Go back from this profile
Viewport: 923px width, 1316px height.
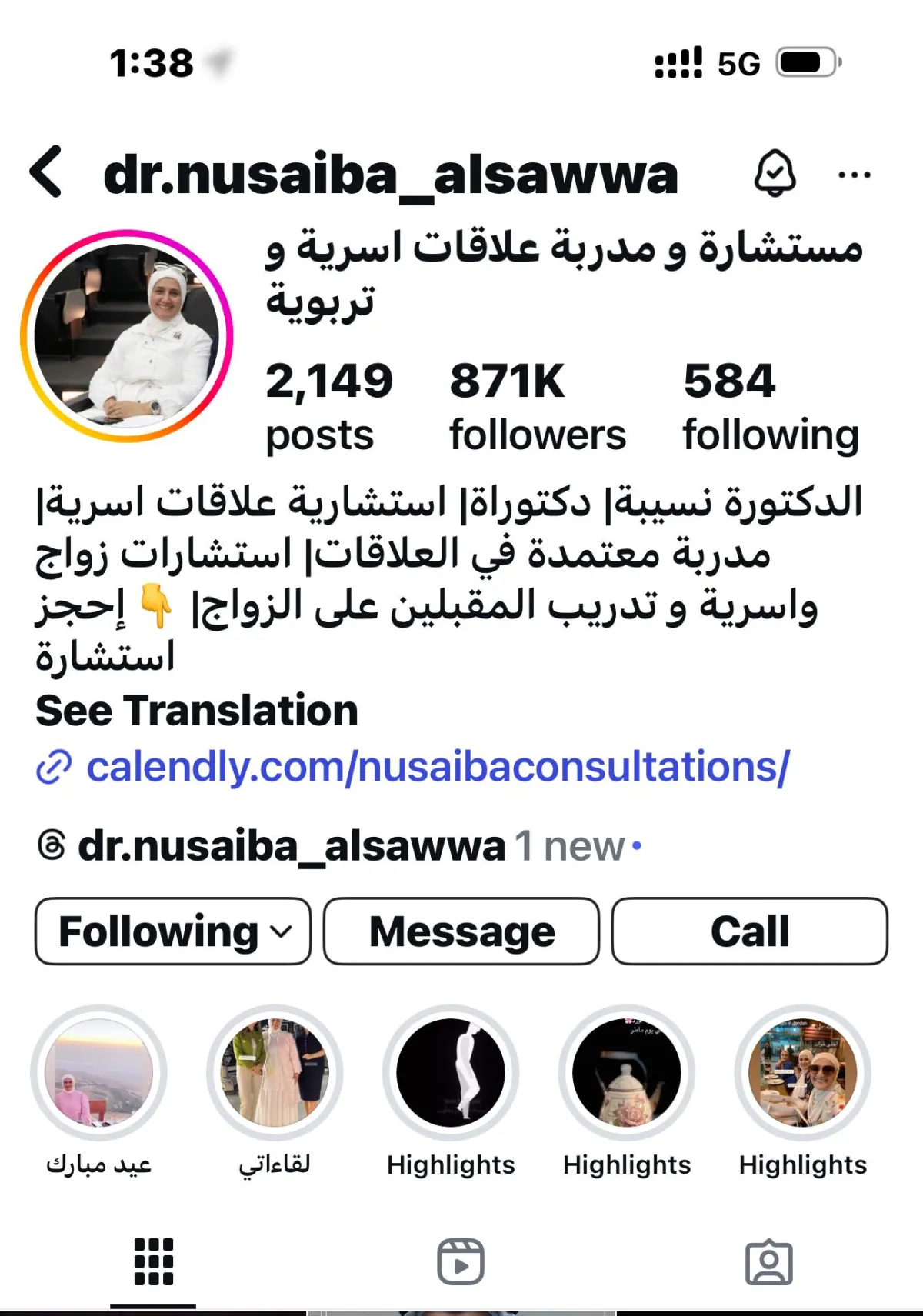[x=46, y=172]
